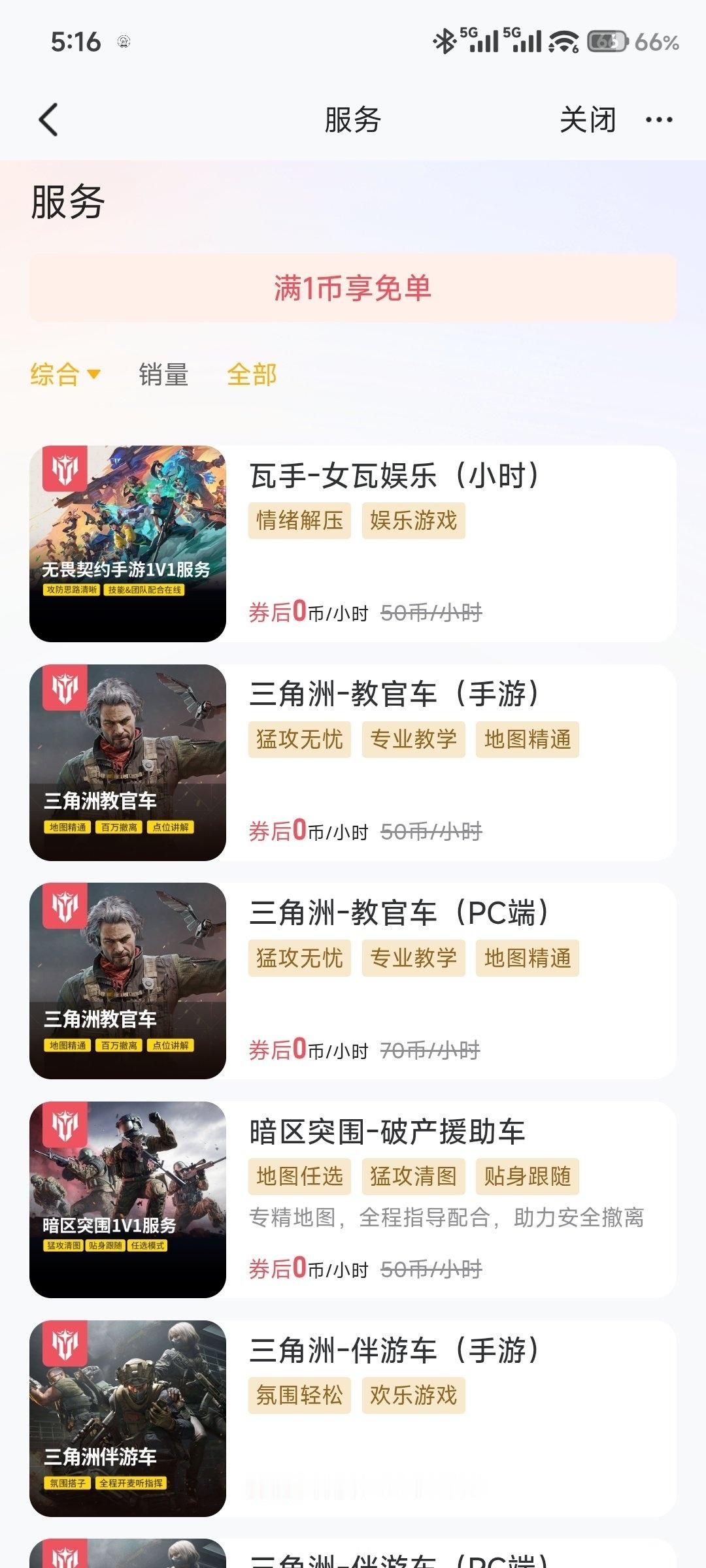Tap the red logo on 暗区突围-破产援助车 card
This screenshot has width=706, height=1568.
(65, 1126)
